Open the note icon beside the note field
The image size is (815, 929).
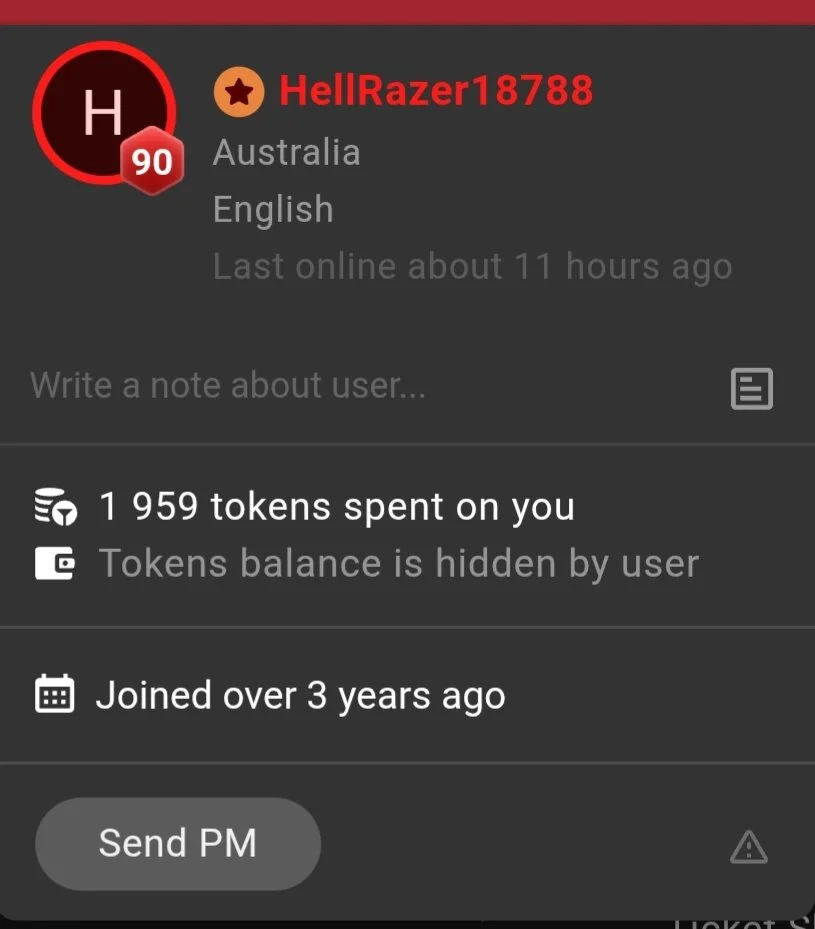751,388
